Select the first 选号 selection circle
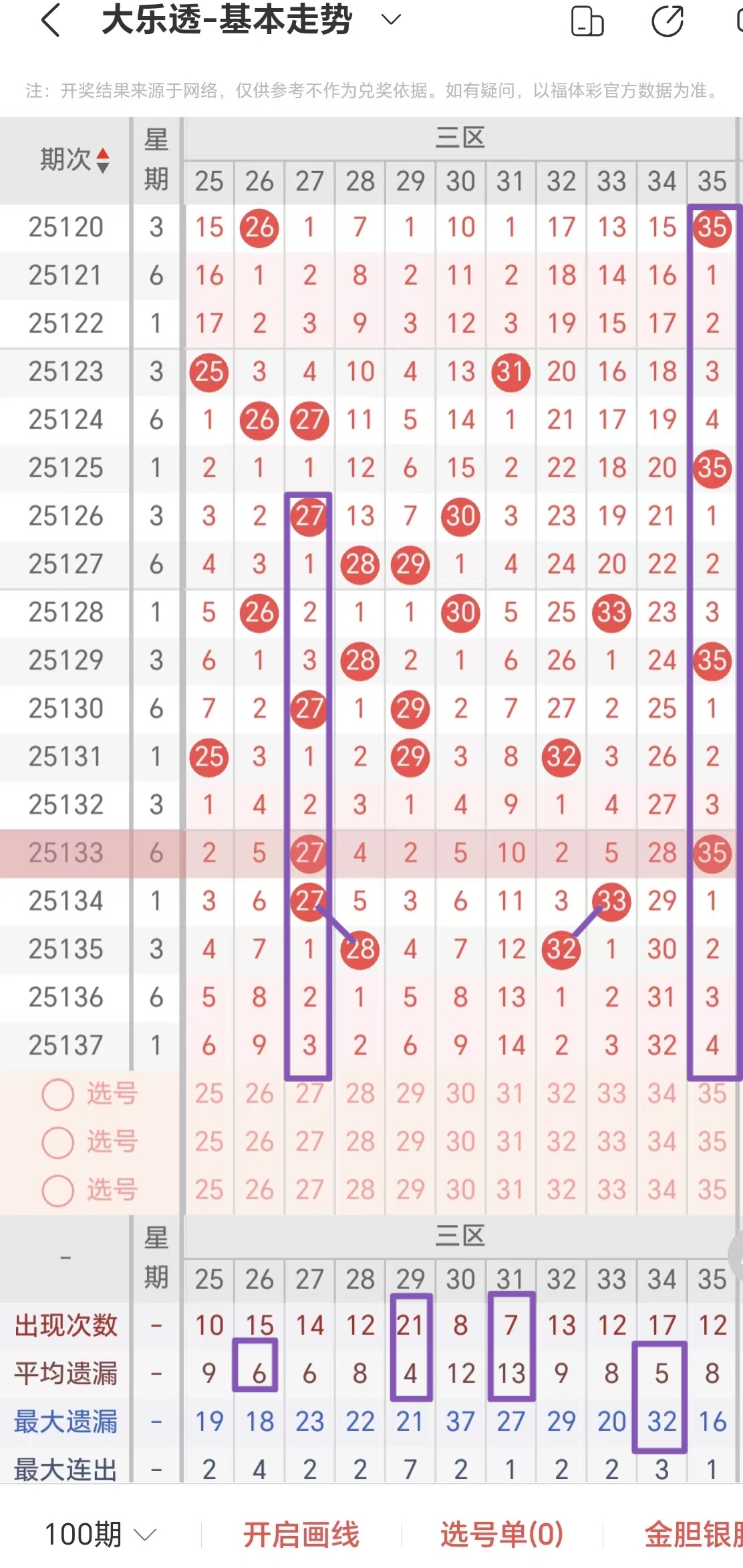743x1568 pixels. [x=57, y=1094]
